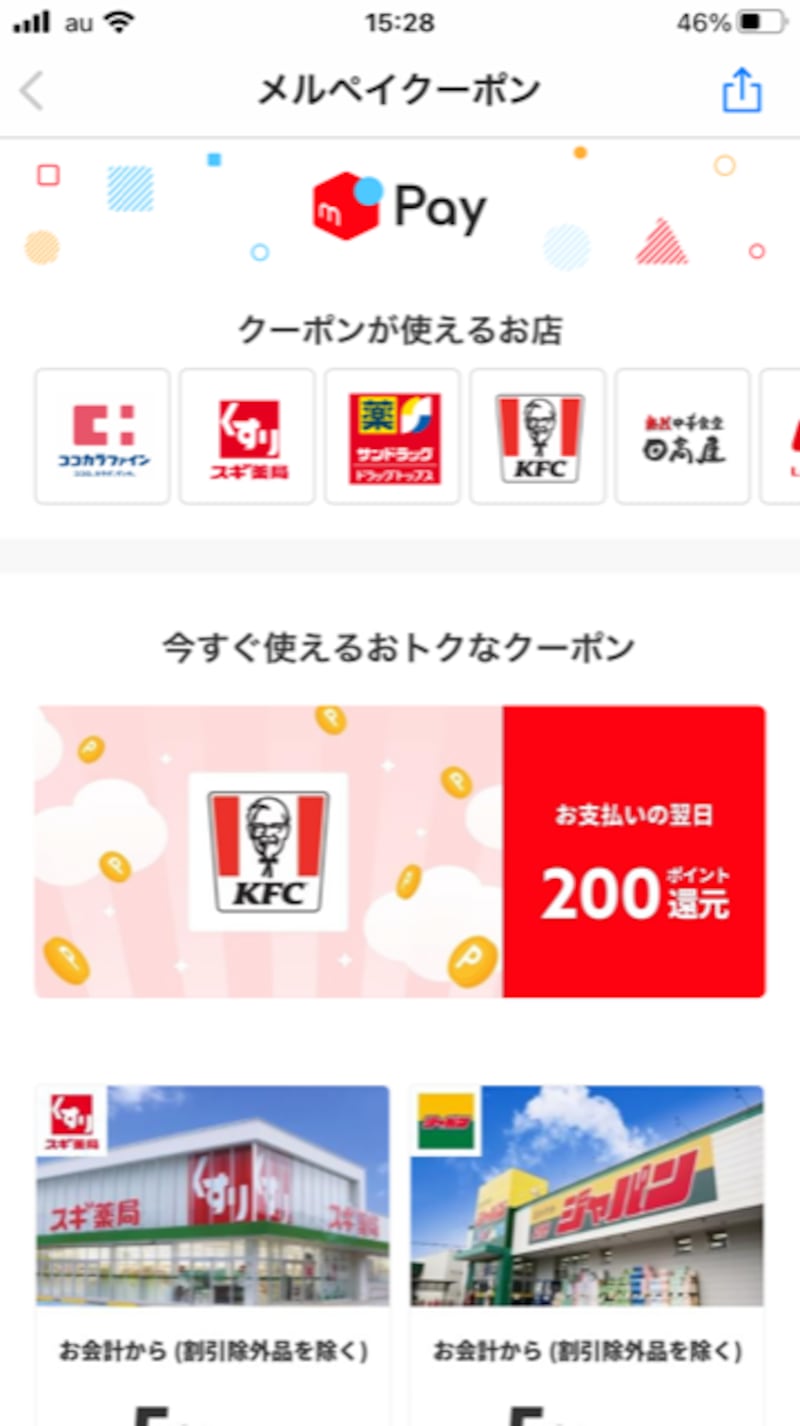Tap the Mercari Pay logo at the top
Viewport: 800px width, 1426px height.
[400, 205]
